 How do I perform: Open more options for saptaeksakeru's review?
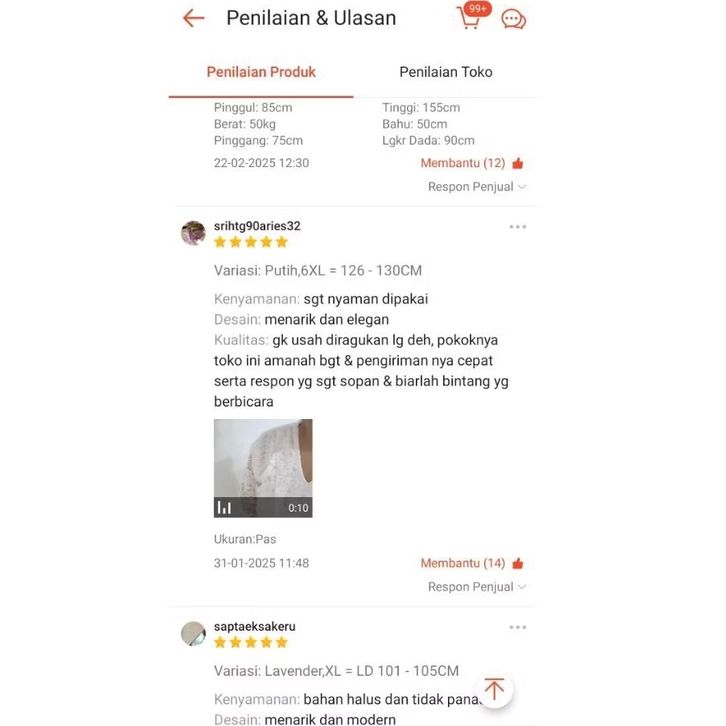coord(517,627)
